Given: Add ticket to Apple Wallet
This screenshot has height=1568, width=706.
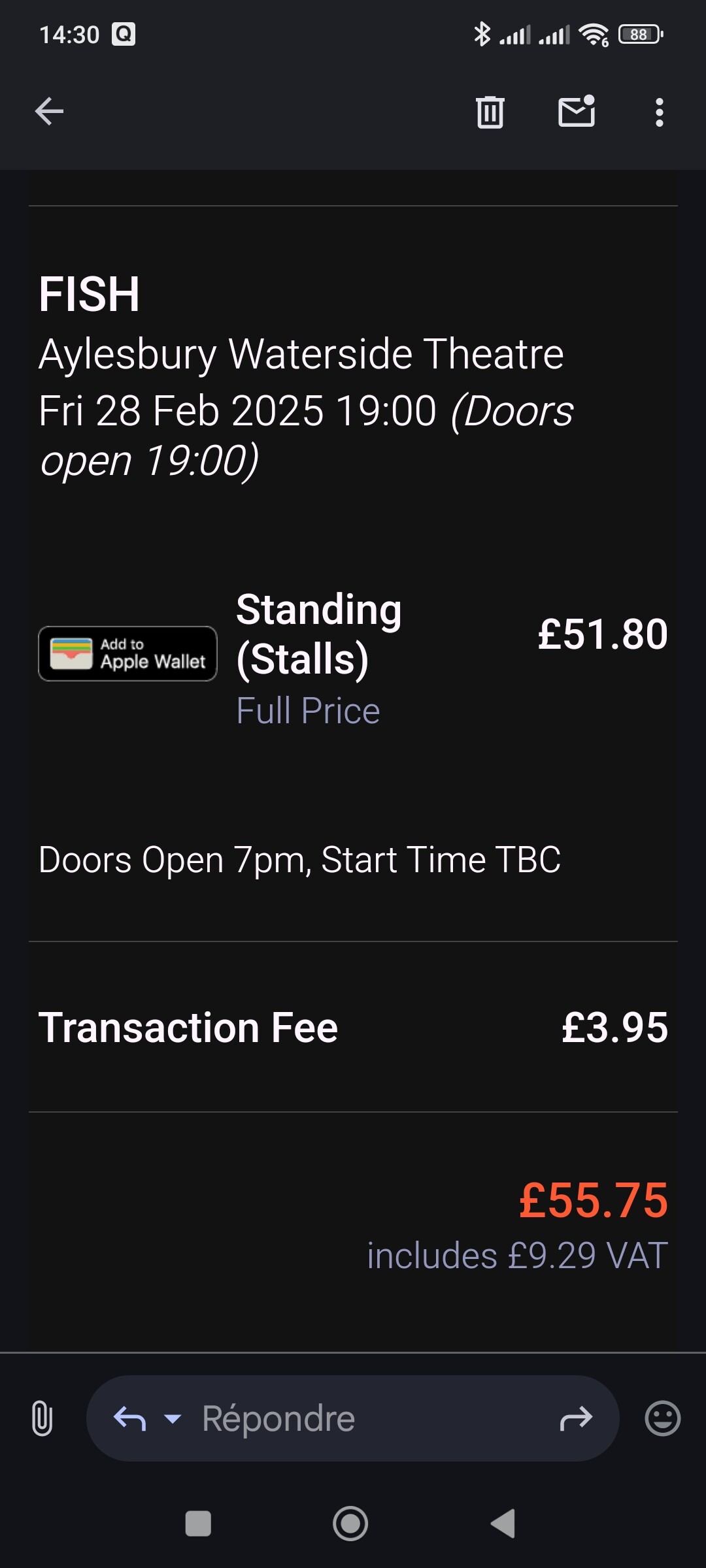Looking at the screenshot, I should coord(127,653).
